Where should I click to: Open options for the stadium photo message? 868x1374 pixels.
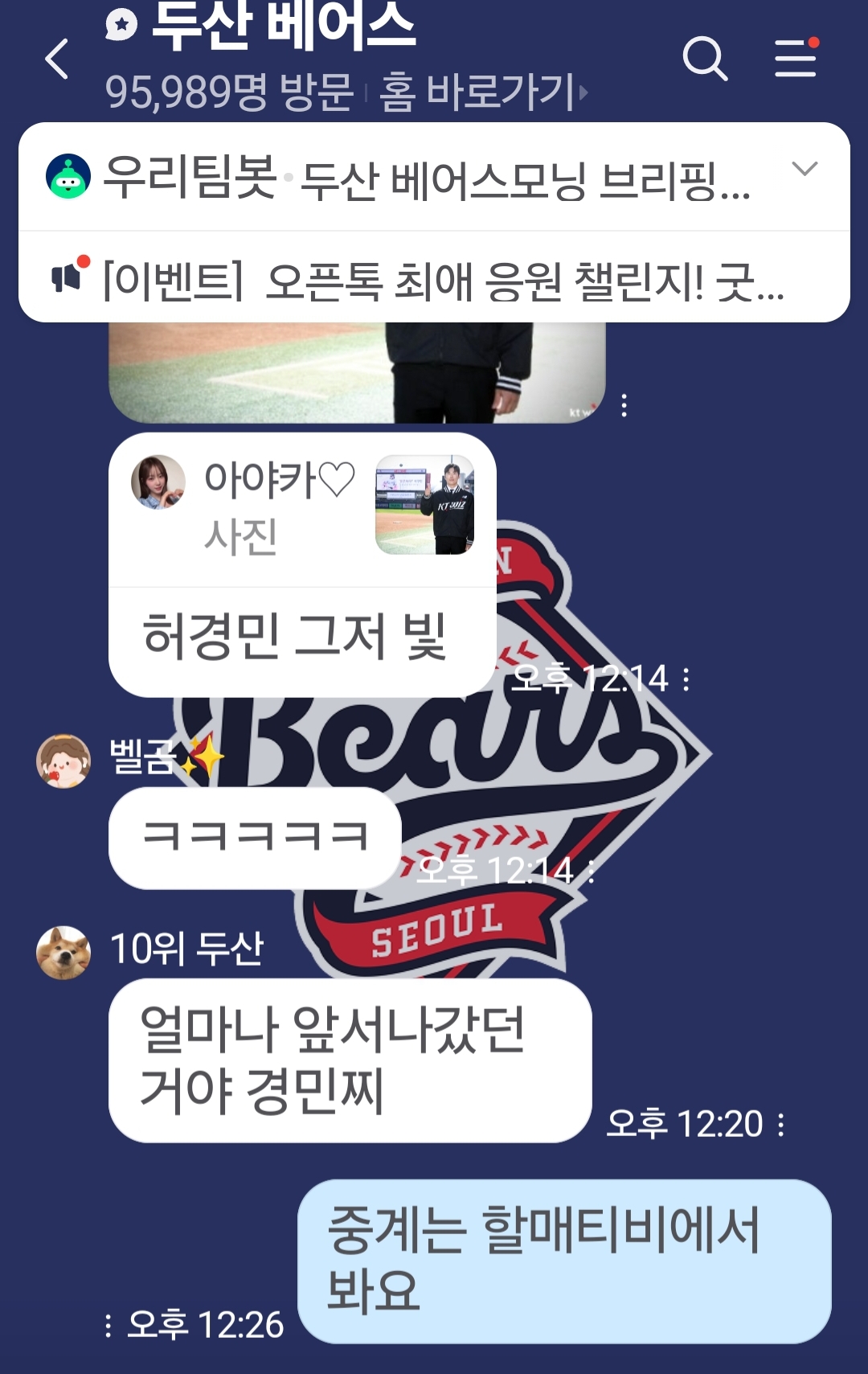[624, 405]
